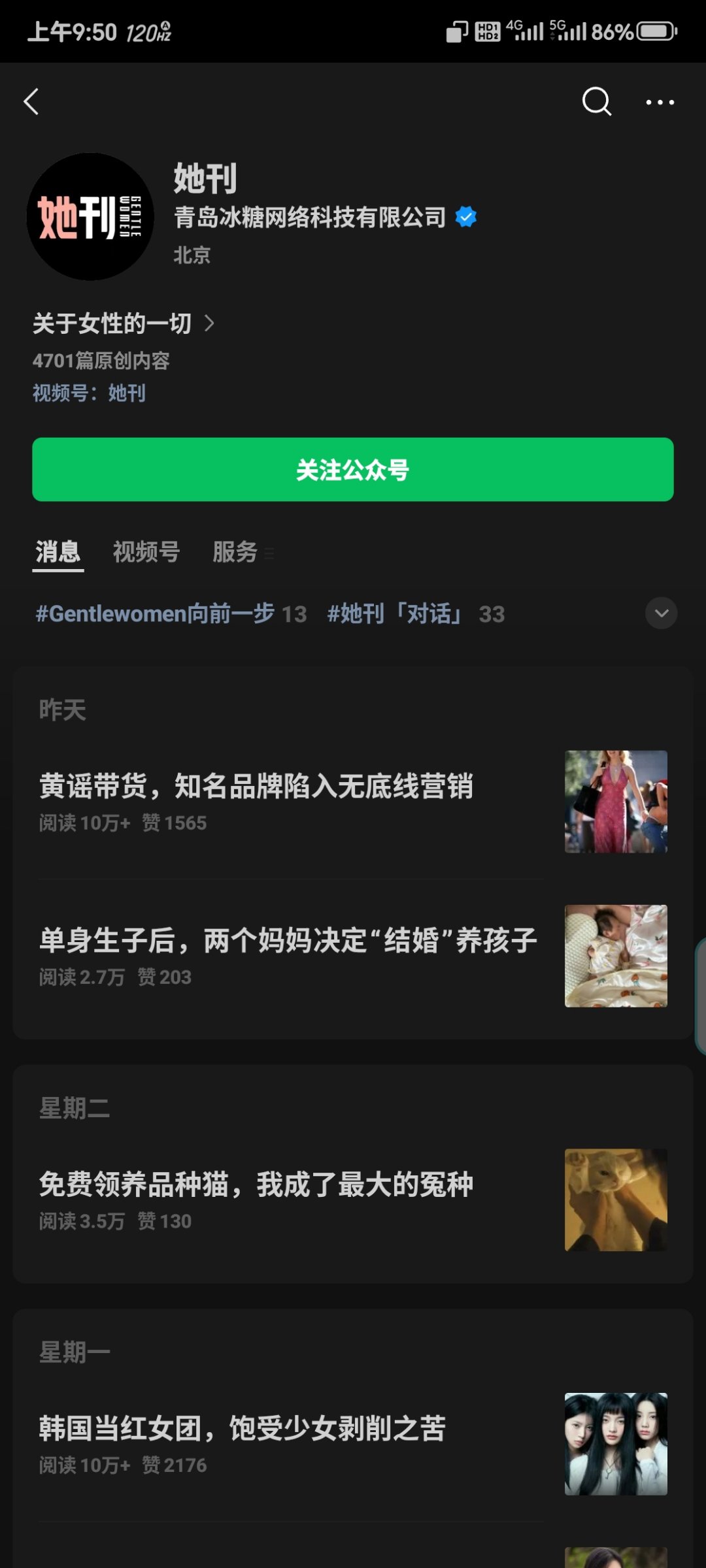The image size is (706, 1568).
Task: Go back using the top-left arrow
Action: (x=31, y=102)
